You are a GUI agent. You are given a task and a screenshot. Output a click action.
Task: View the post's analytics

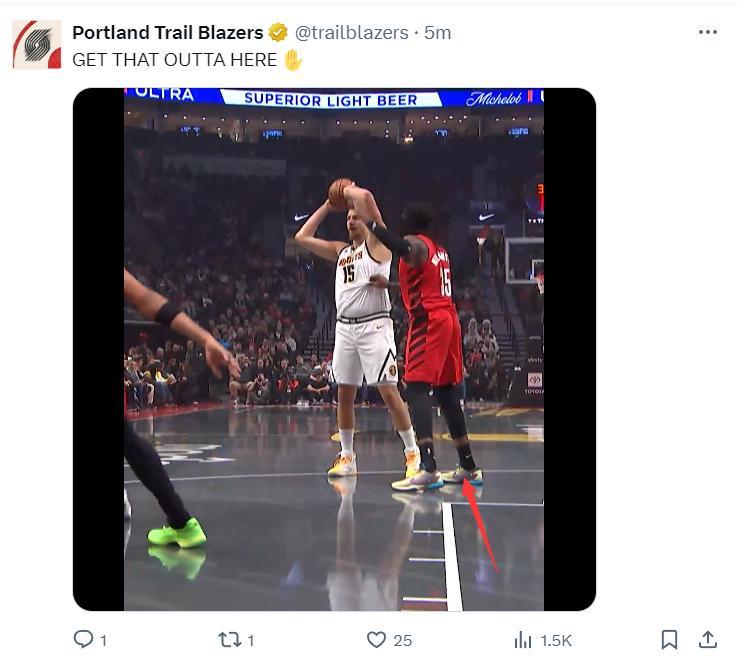coord(523,640)
